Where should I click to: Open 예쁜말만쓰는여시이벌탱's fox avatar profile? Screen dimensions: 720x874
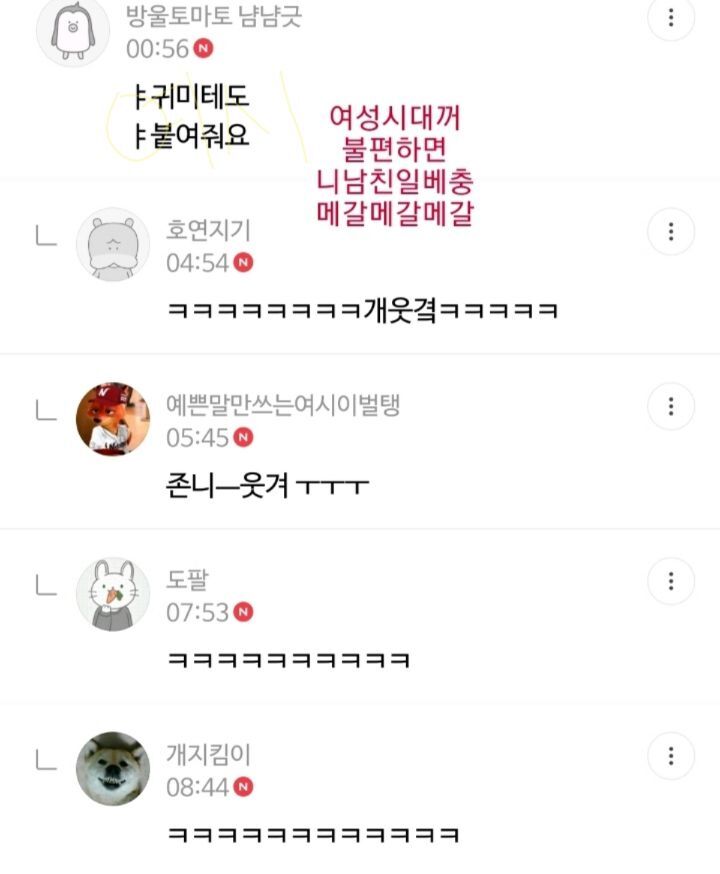(x=113, y=419)
